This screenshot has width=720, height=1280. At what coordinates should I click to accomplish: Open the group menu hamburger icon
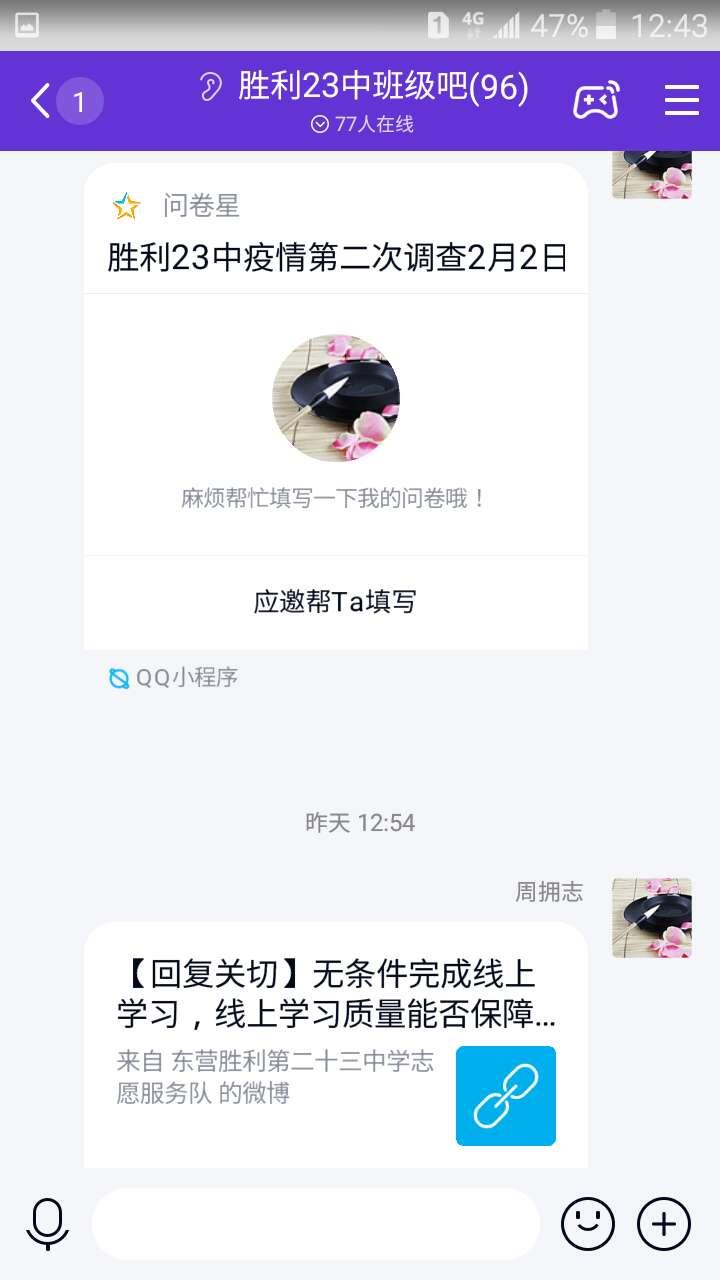[x=682, y=101]
